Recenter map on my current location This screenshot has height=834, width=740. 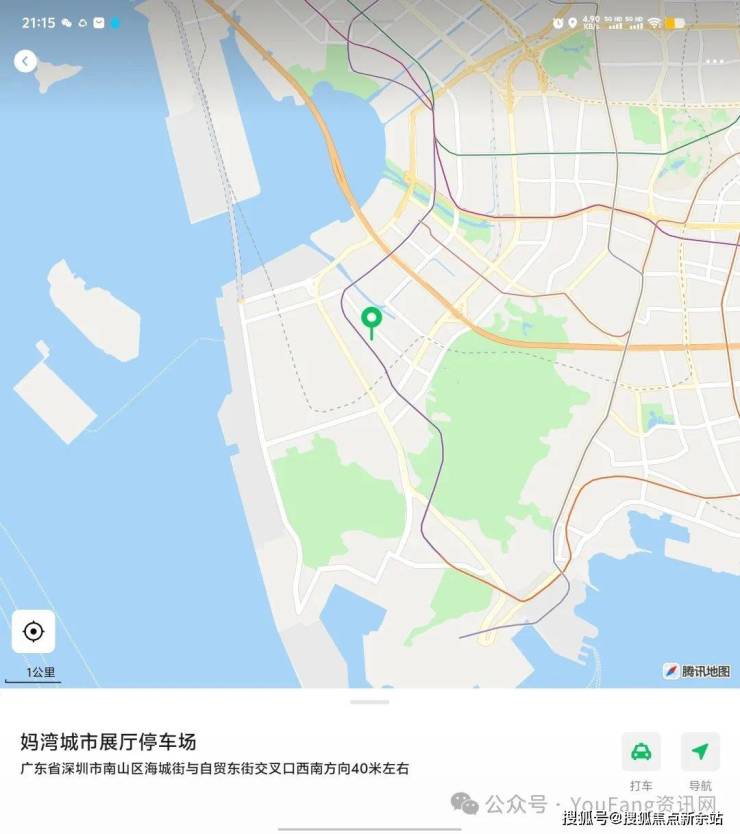click(33, 632)
